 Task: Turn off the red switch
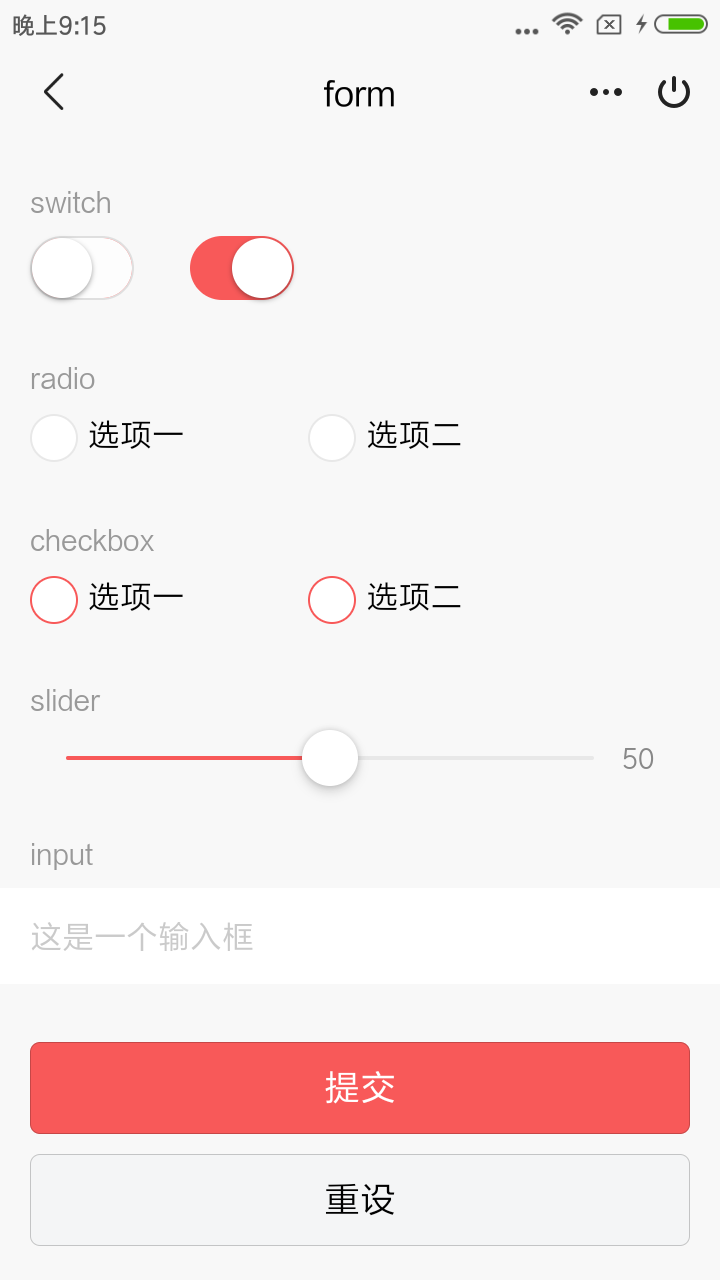point(242,268)
